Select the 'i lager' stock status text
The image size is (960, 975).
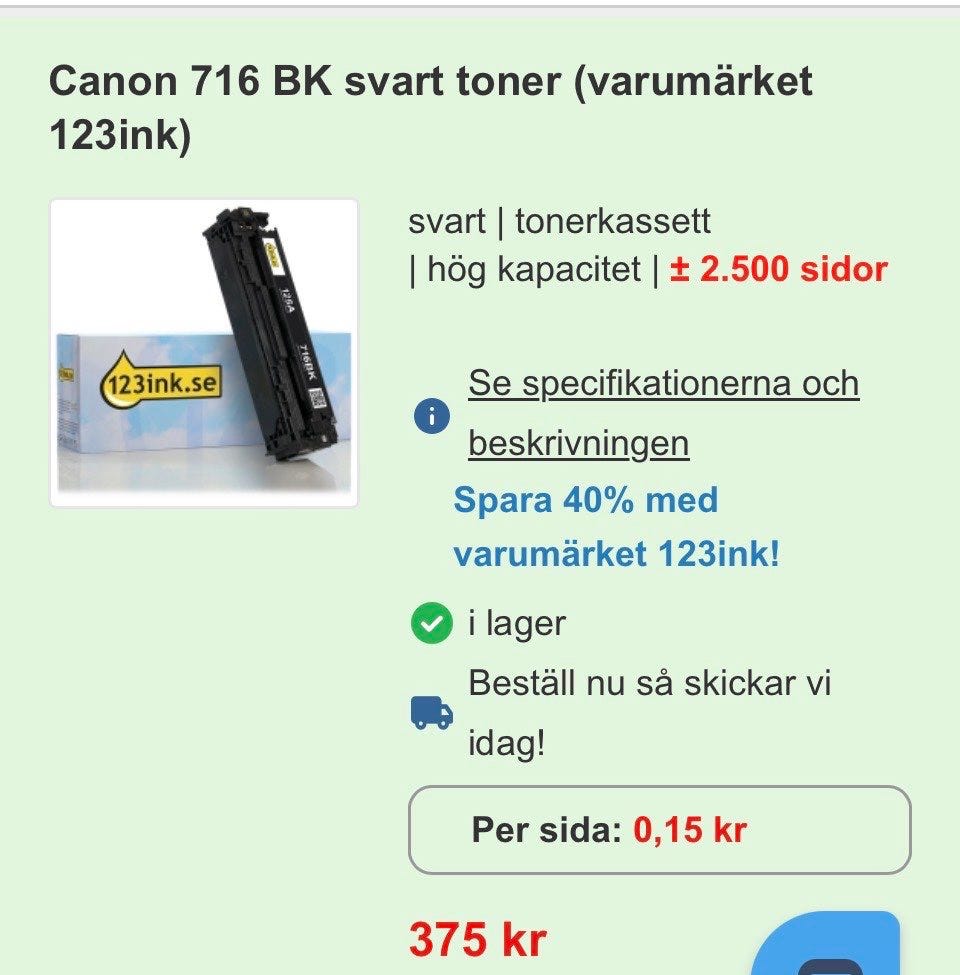click(x=517, y=623)
